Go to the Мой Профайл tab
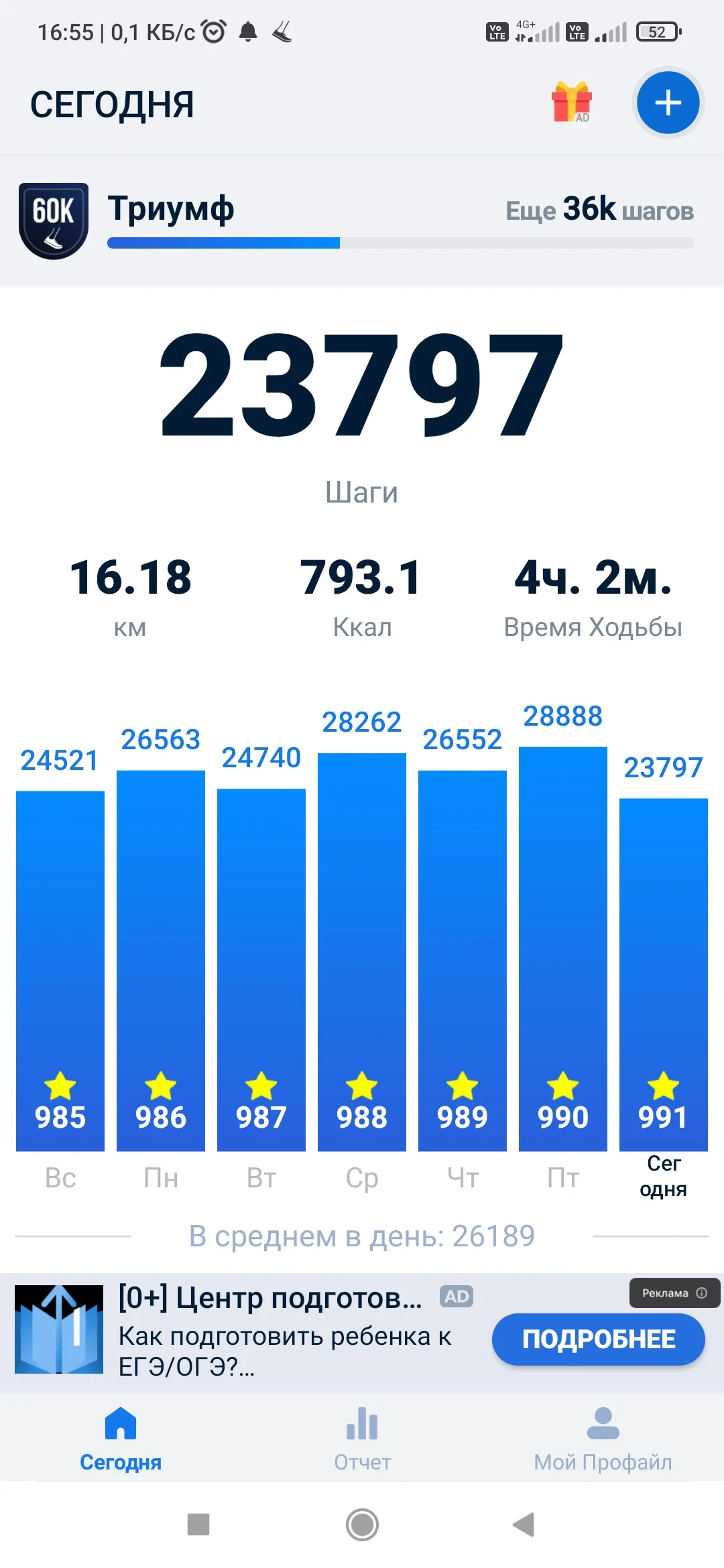The height and width of the screenshot is (1568, 724). 603,1438
